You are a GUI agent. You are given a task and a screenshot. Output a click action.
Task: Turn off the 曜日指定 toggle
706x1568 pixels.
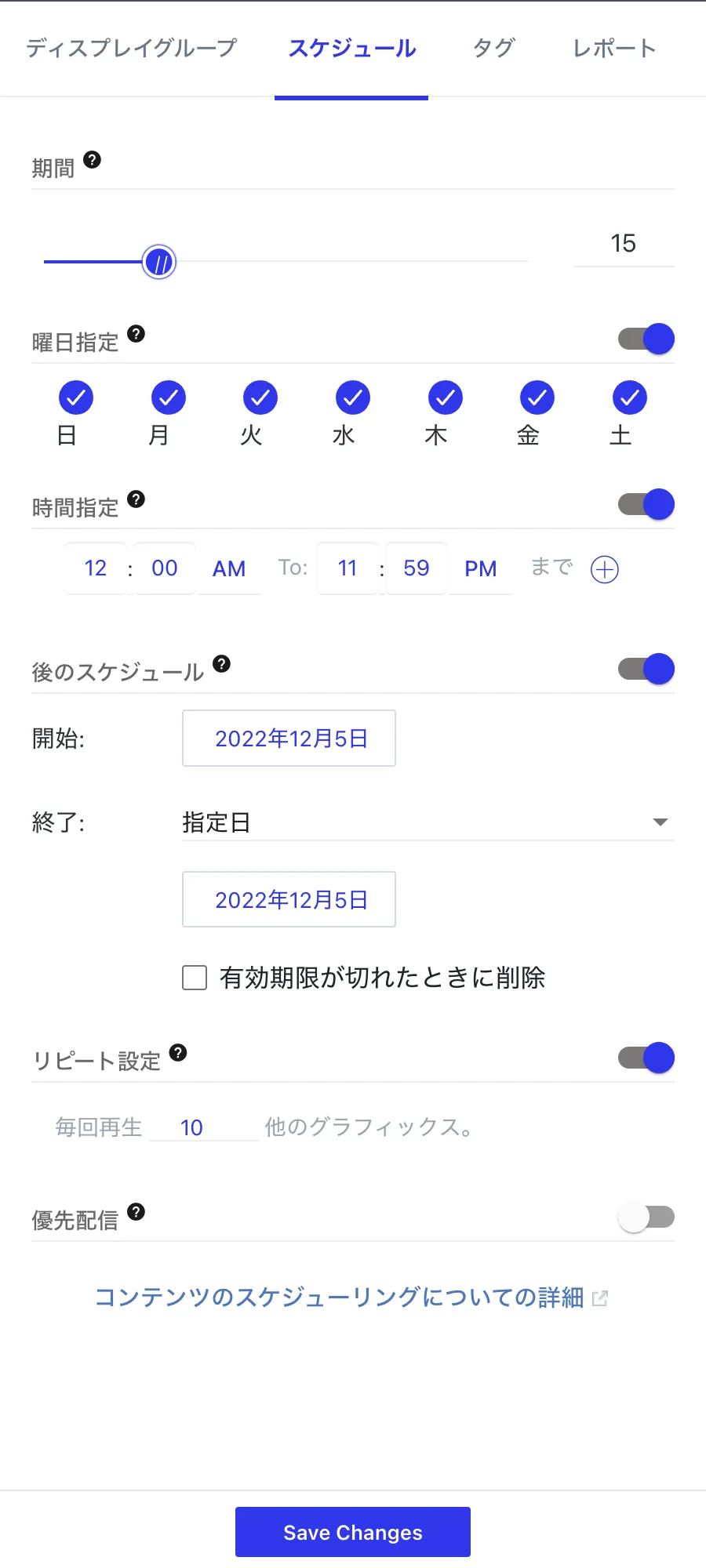coord(646,339)
